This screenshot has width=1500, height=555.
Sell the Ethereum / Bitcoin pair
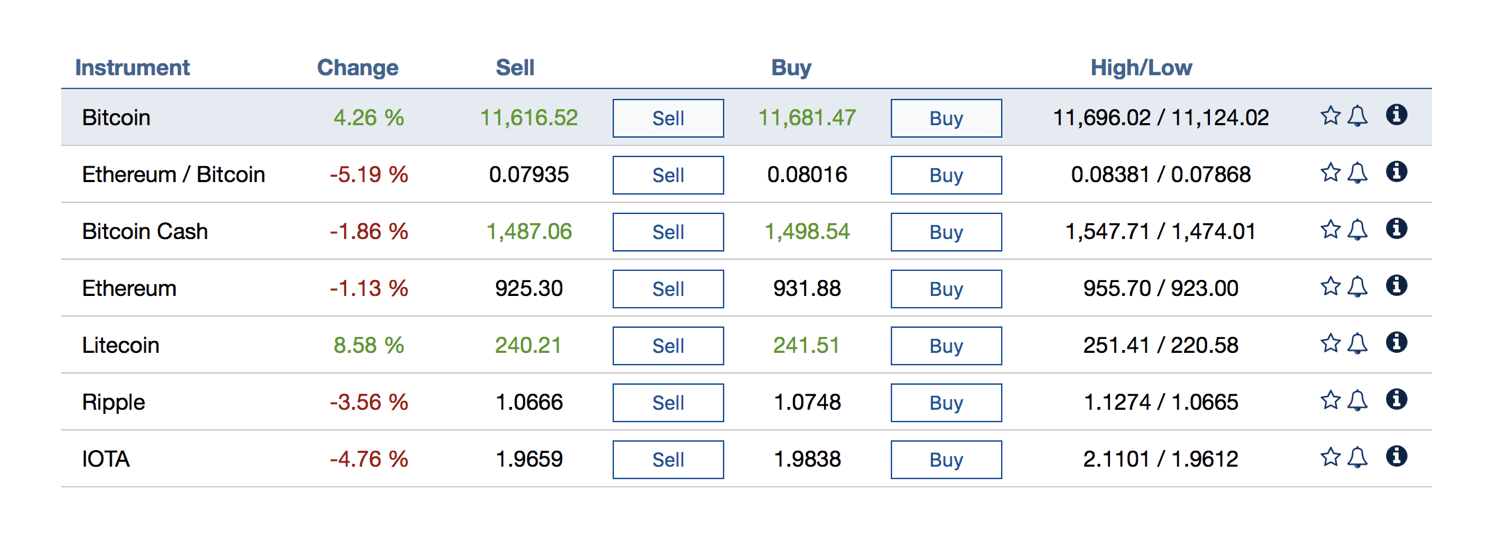coord(668,175)
